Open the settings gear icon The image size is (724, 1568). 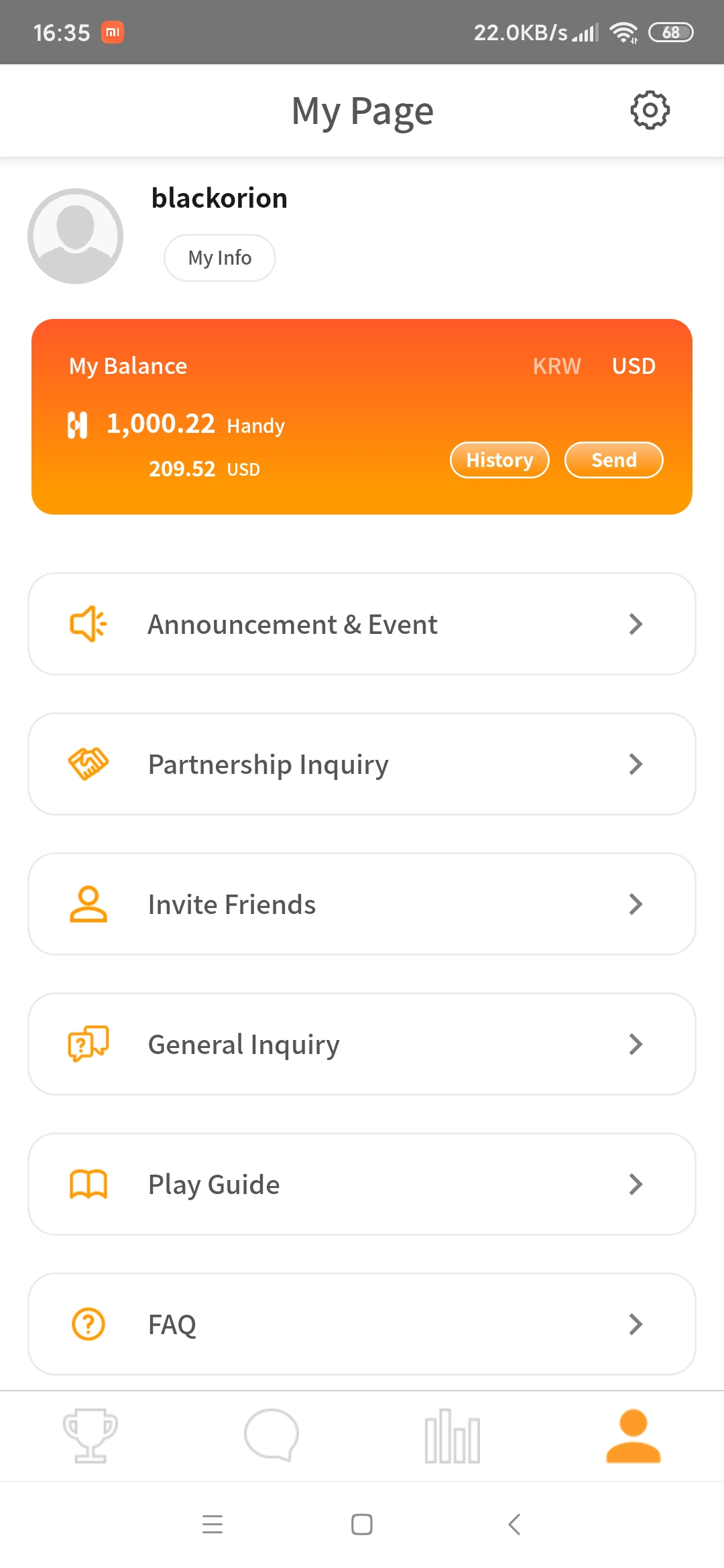point(650,111)
